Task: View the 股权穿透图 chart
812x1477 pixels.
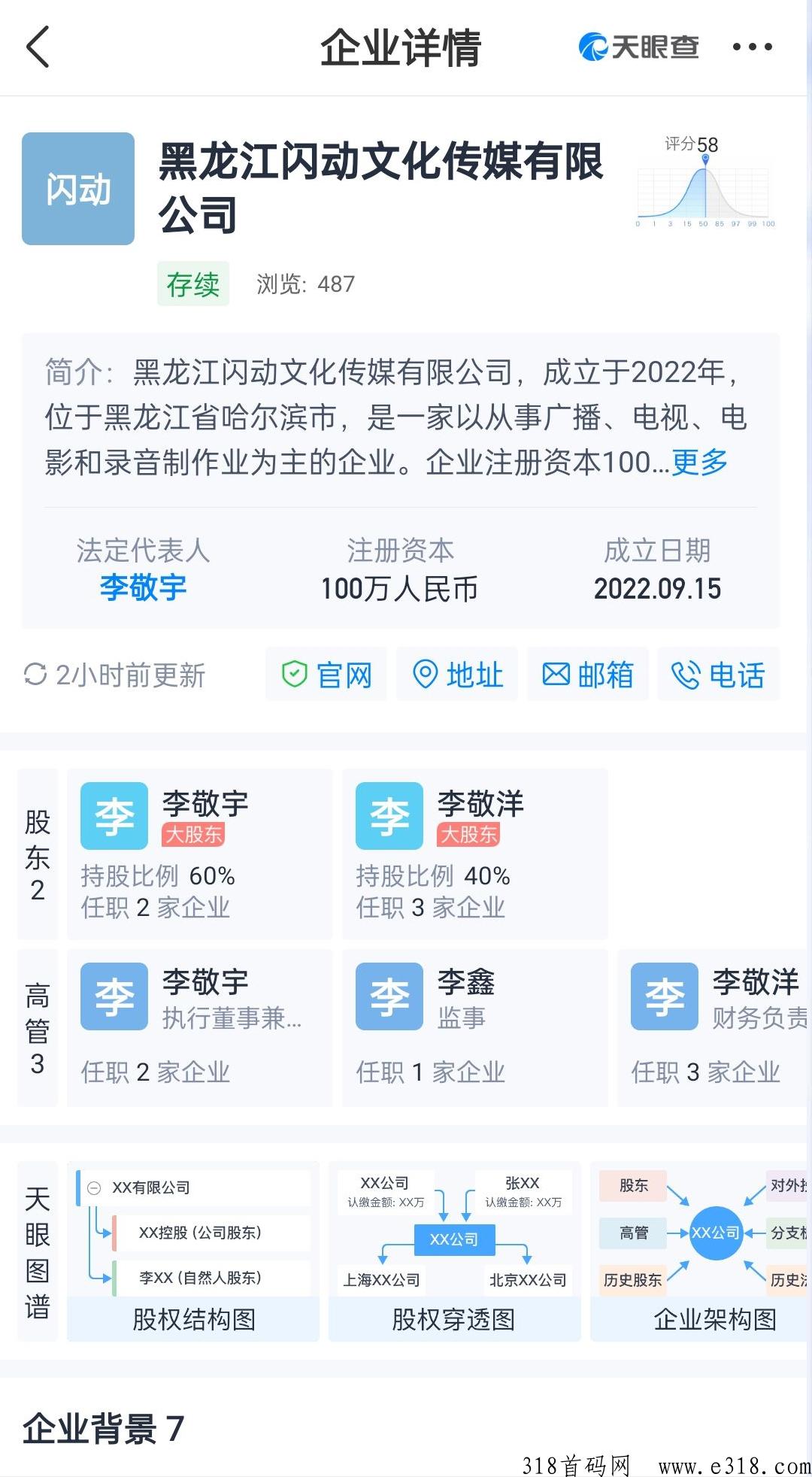Action: coord(454,1251)
